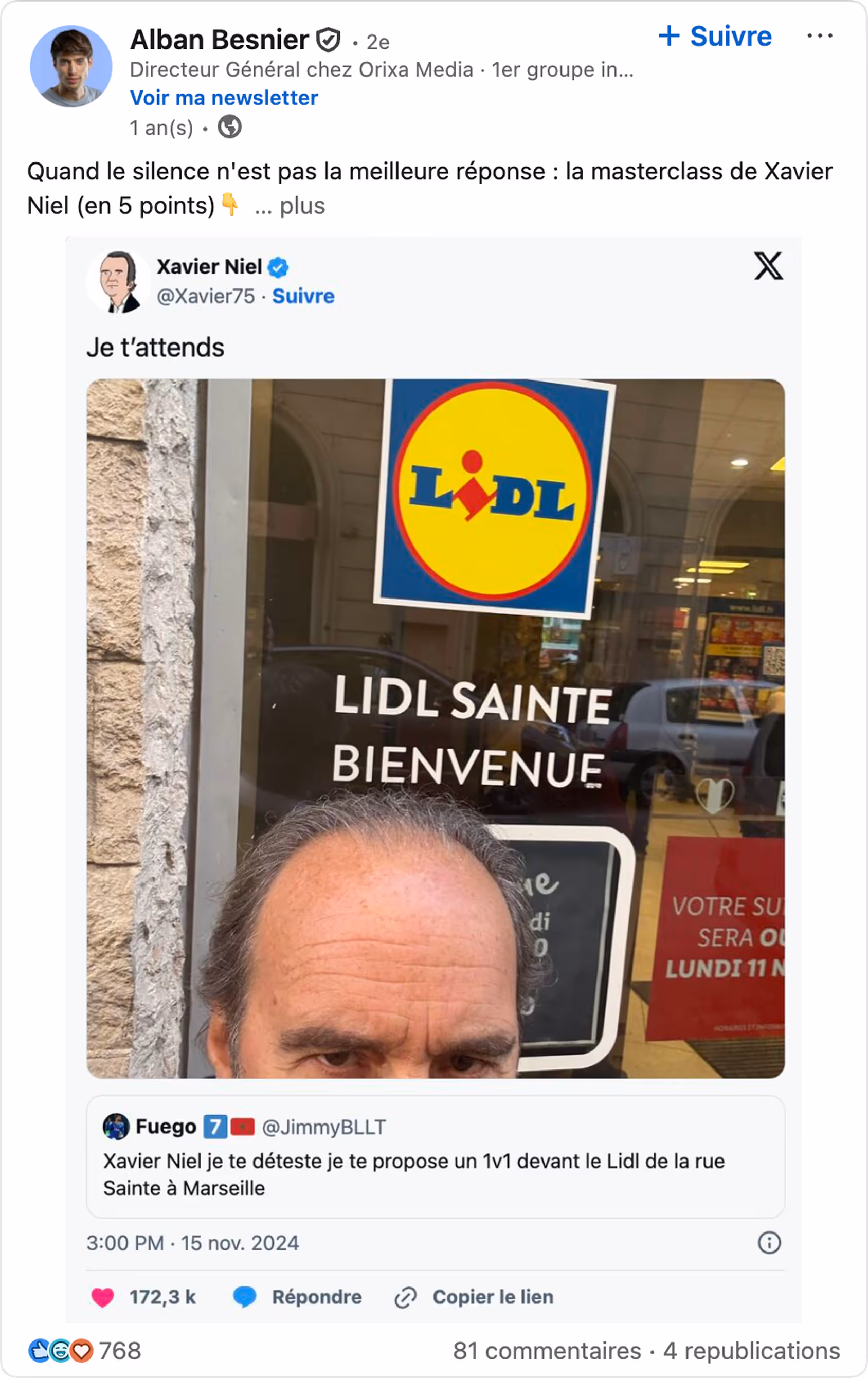Click Xavier Niel's blue checkmark badge
Image resolution: width=868 pixels, height=1378 pixels.
pos(278,267)
